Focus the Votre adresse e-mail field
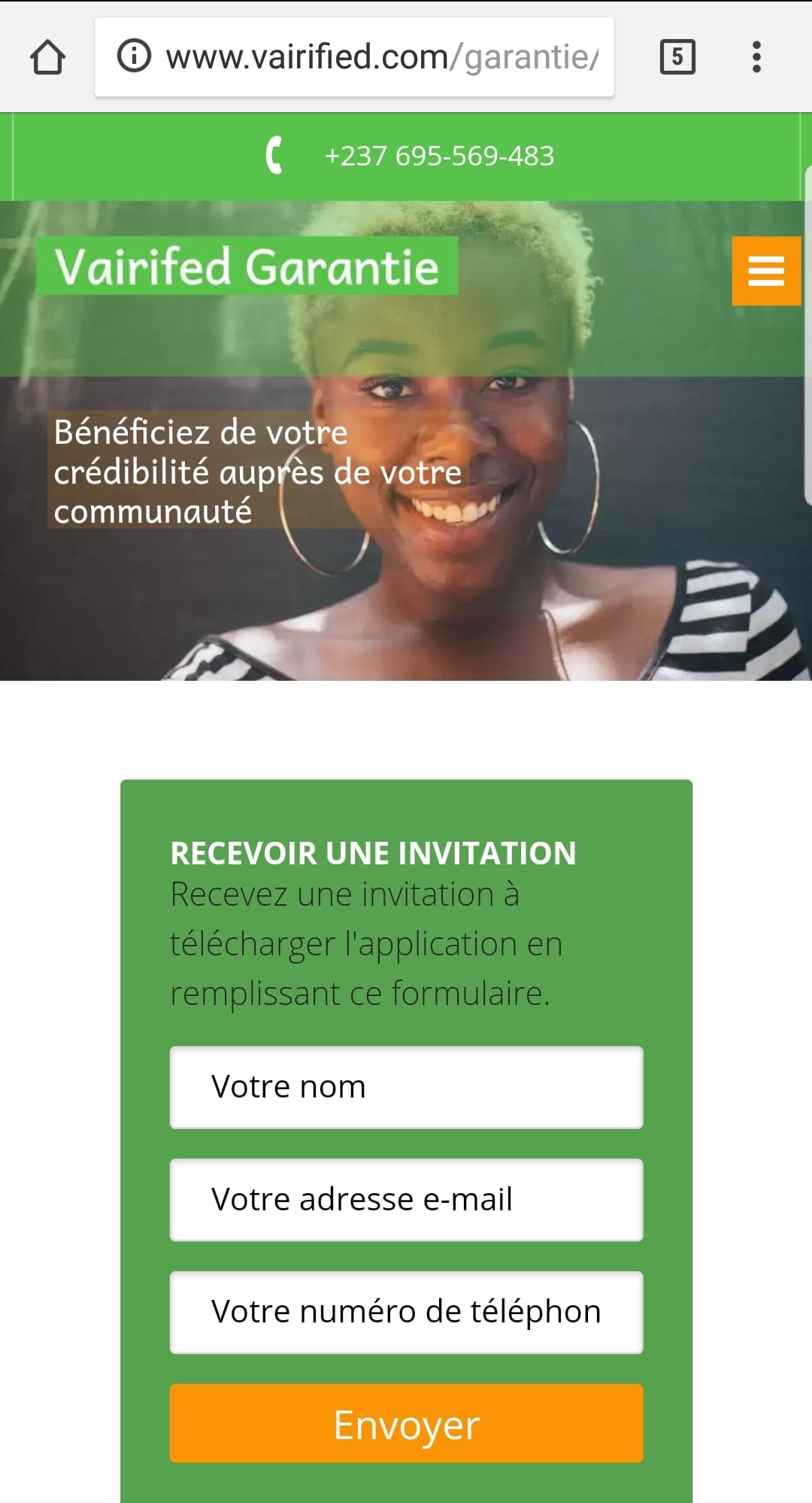 click(x=406, y=1200)
